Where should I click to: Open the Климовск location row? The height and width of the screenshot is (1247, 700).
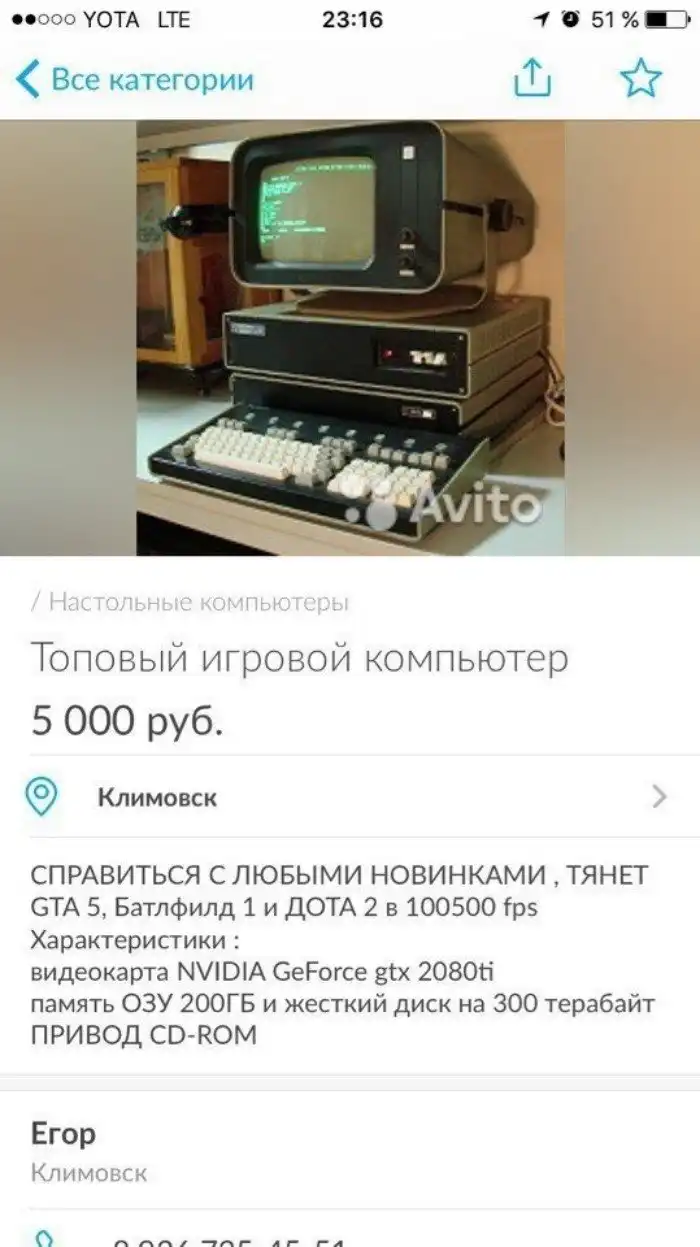tap(350, 797)
